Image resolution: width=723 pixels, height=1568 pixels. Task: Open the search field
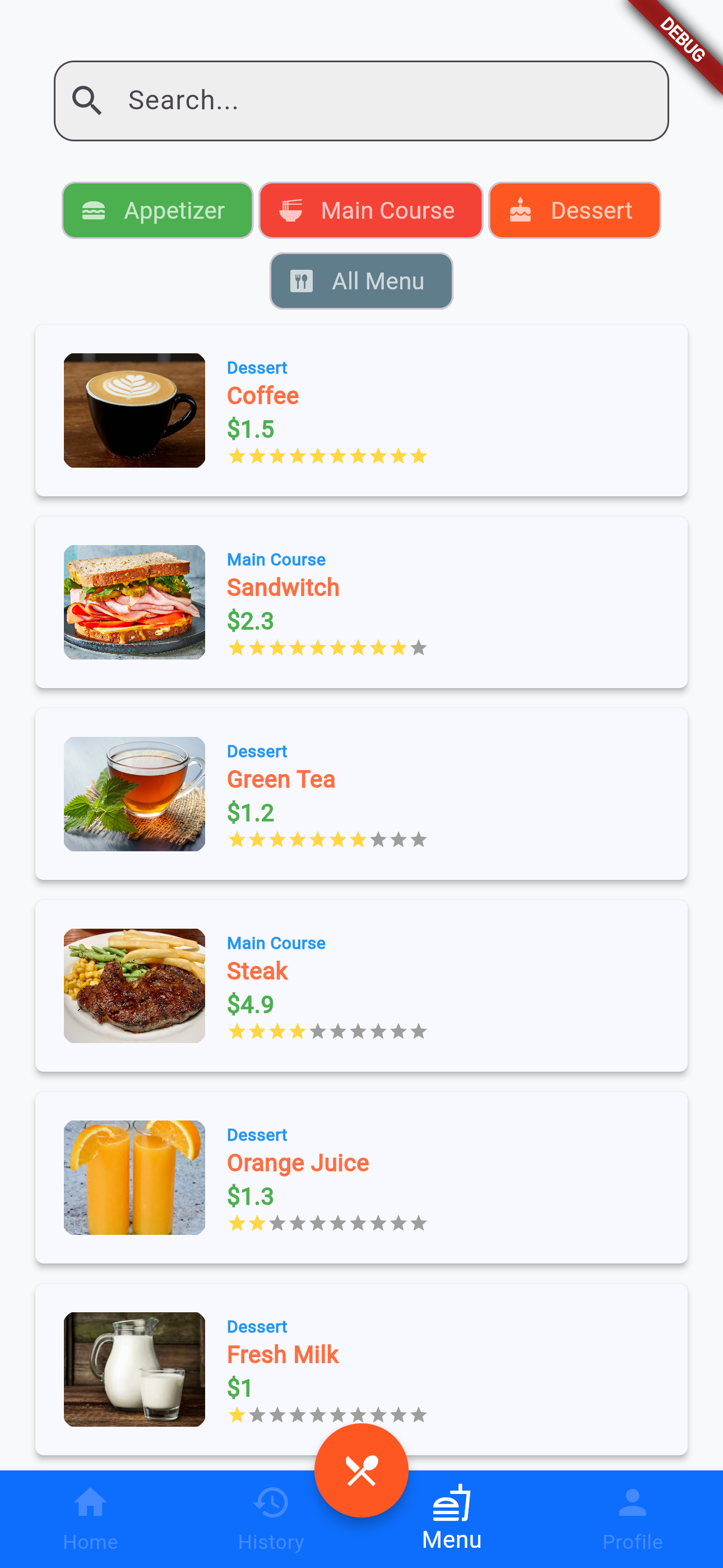click(x=361, y=100)
